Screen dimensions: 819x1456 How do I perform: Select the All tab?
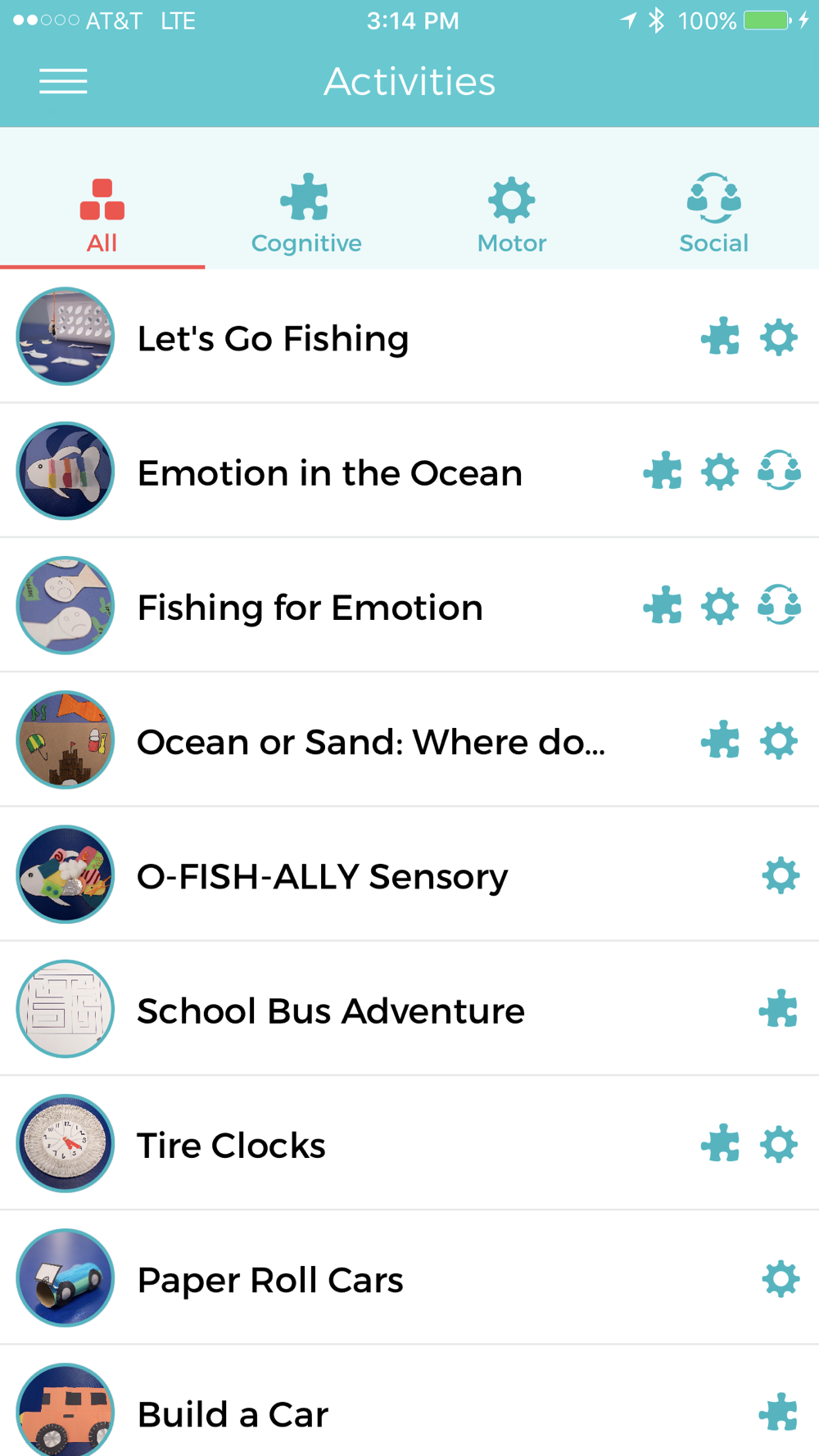[x=102, y=216]
